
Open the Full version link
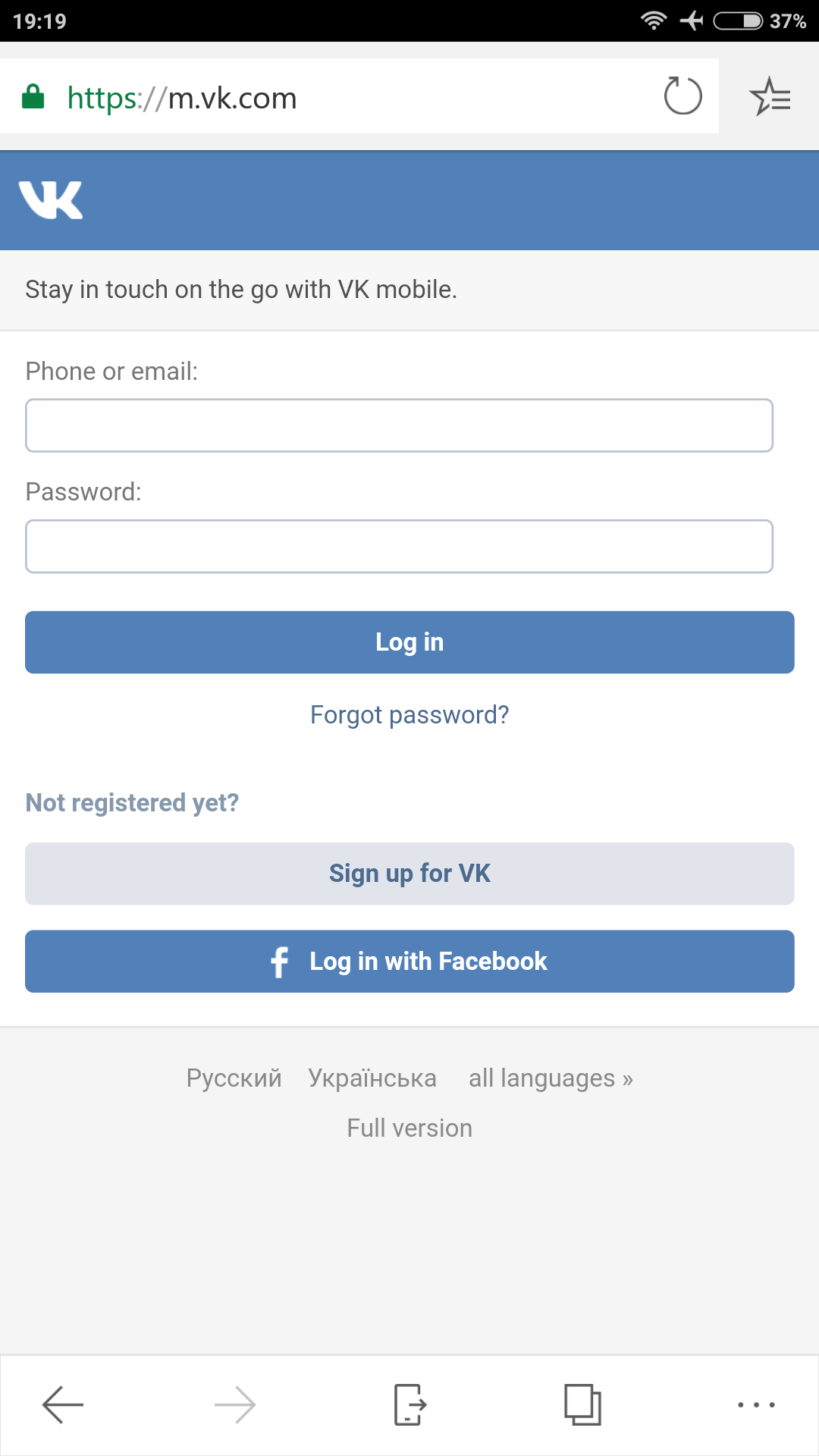pyautogui.click(x=409, y=1128)
